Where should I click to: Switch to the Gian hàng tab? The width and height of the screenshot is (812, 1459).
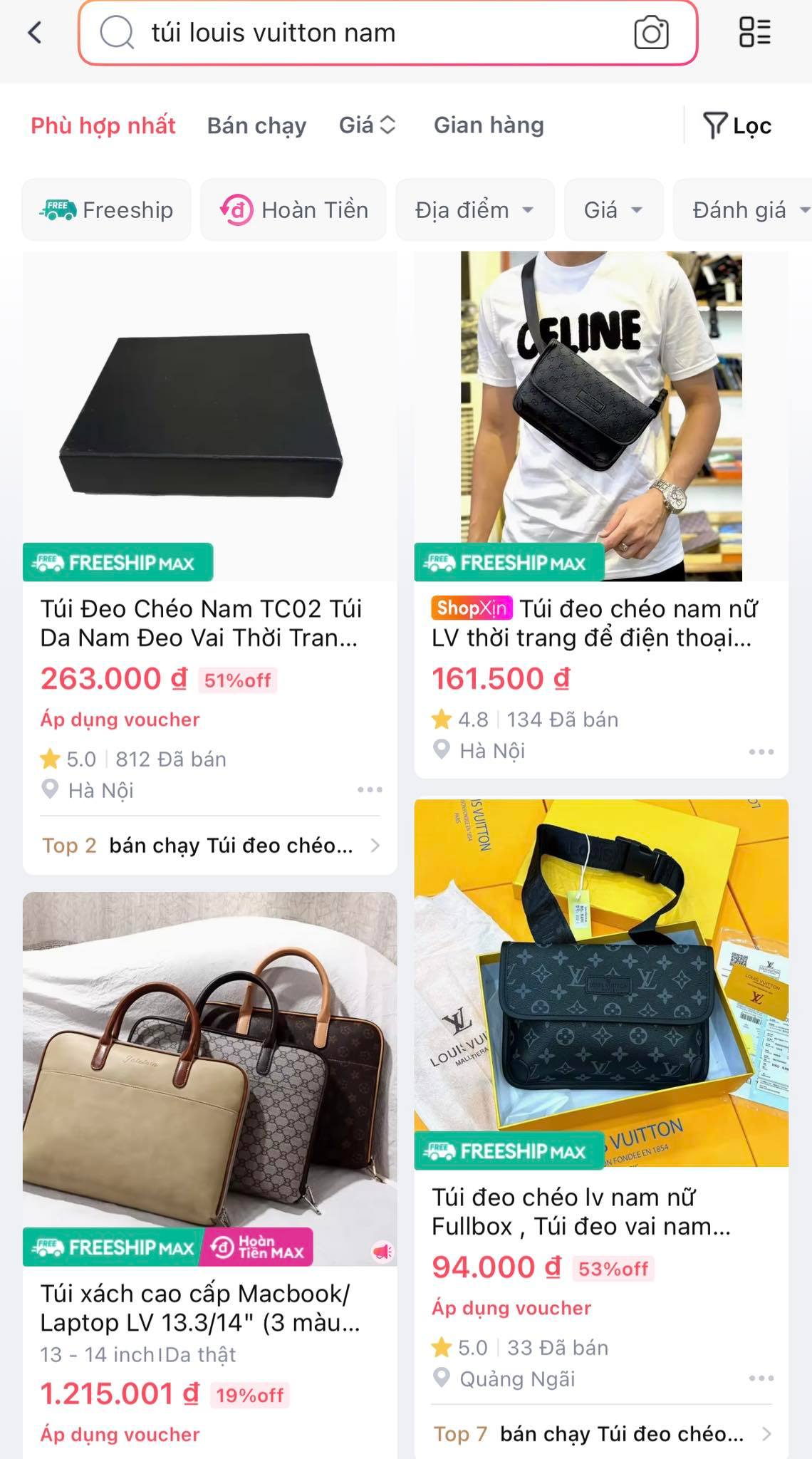tap(489, 125)
